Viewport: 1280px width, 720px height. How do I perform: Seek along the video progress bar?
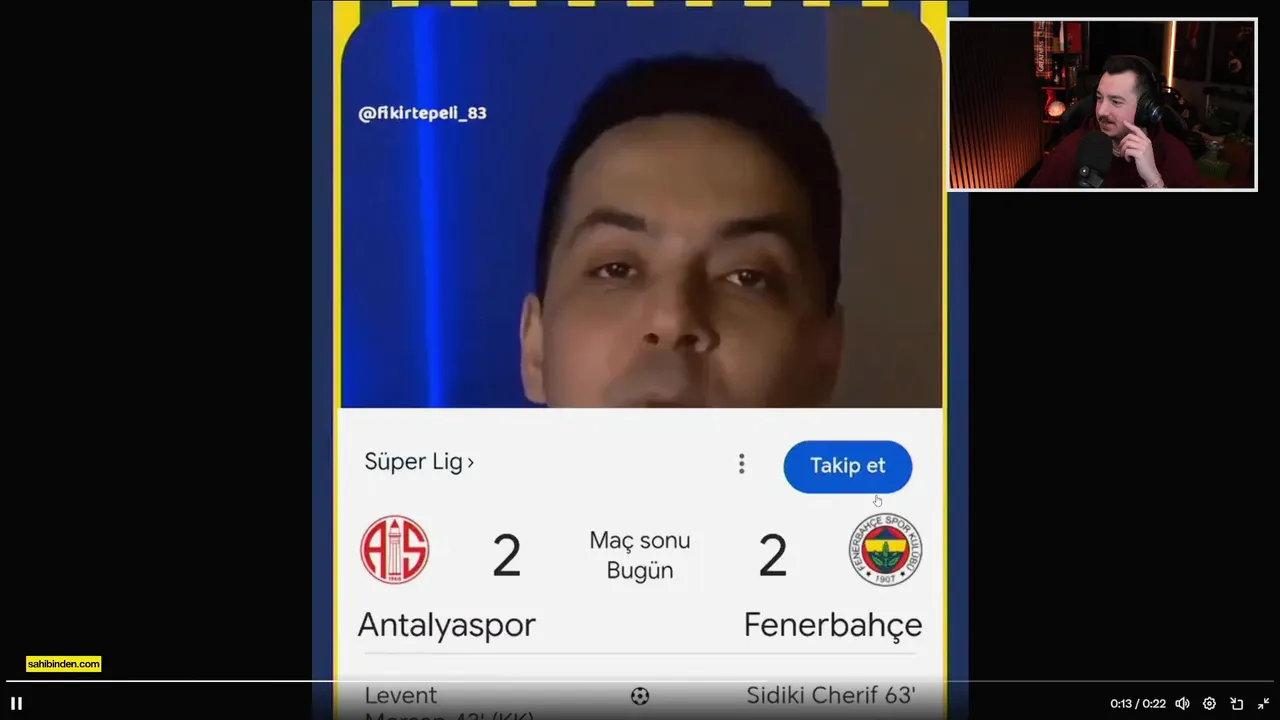(x=640, y=682)
